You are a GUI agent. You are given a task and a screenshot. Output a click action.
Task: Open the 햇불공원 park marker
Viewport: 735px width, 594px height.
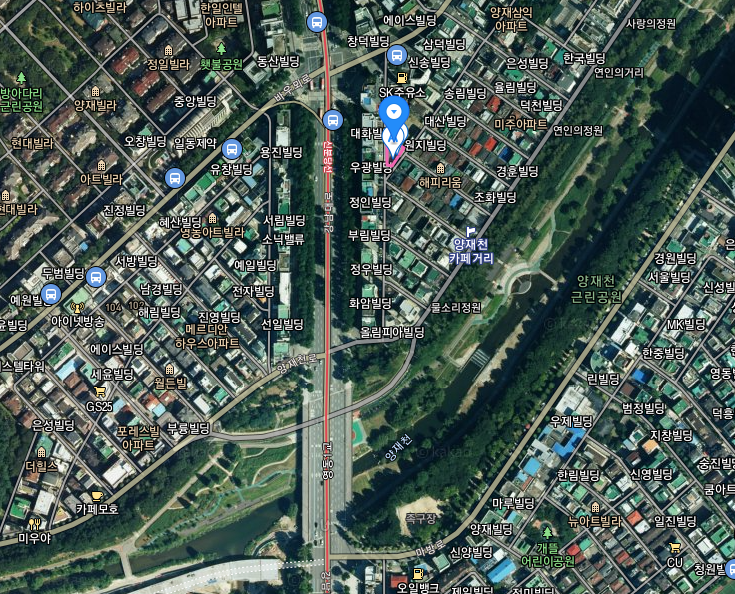pos(221,47)
